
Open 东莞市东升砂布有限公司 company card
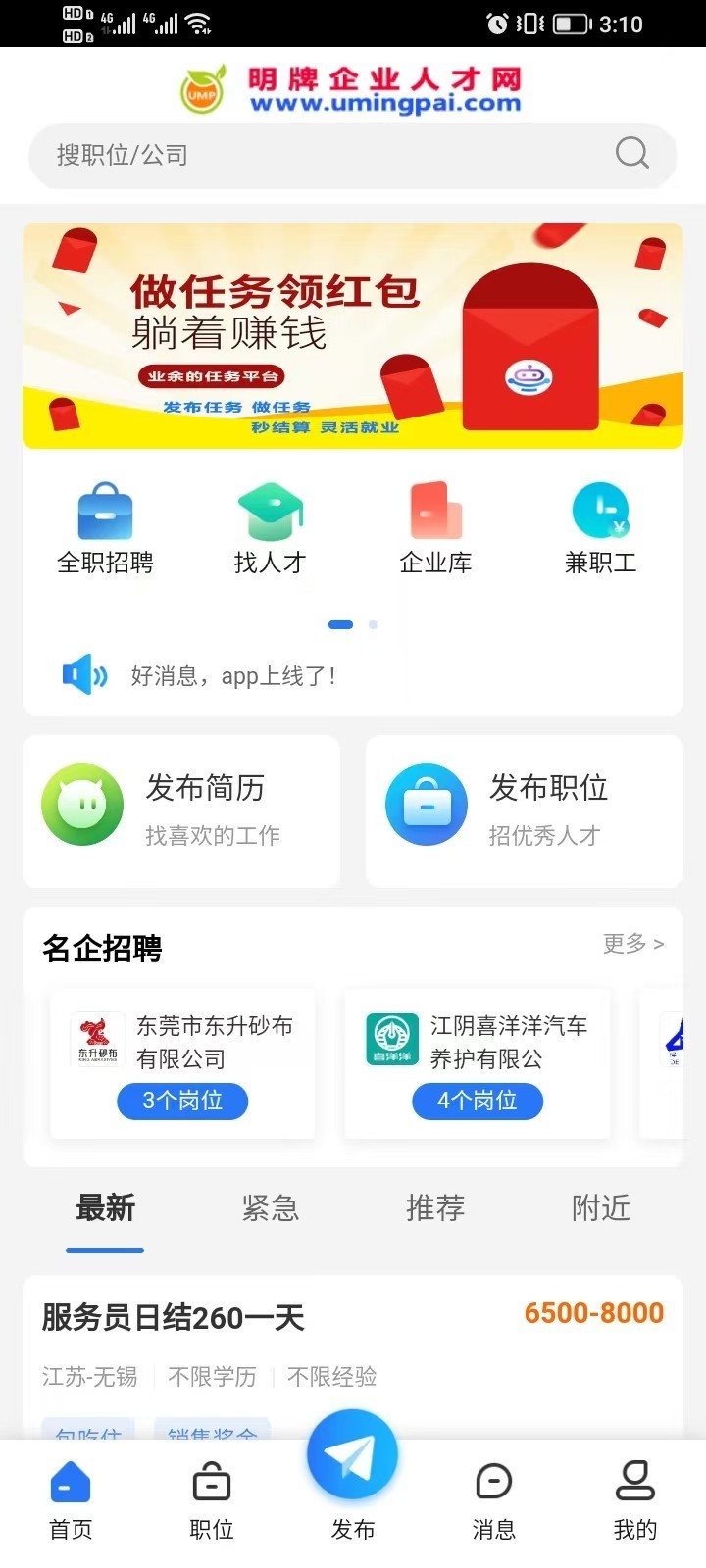(183, 1063)
